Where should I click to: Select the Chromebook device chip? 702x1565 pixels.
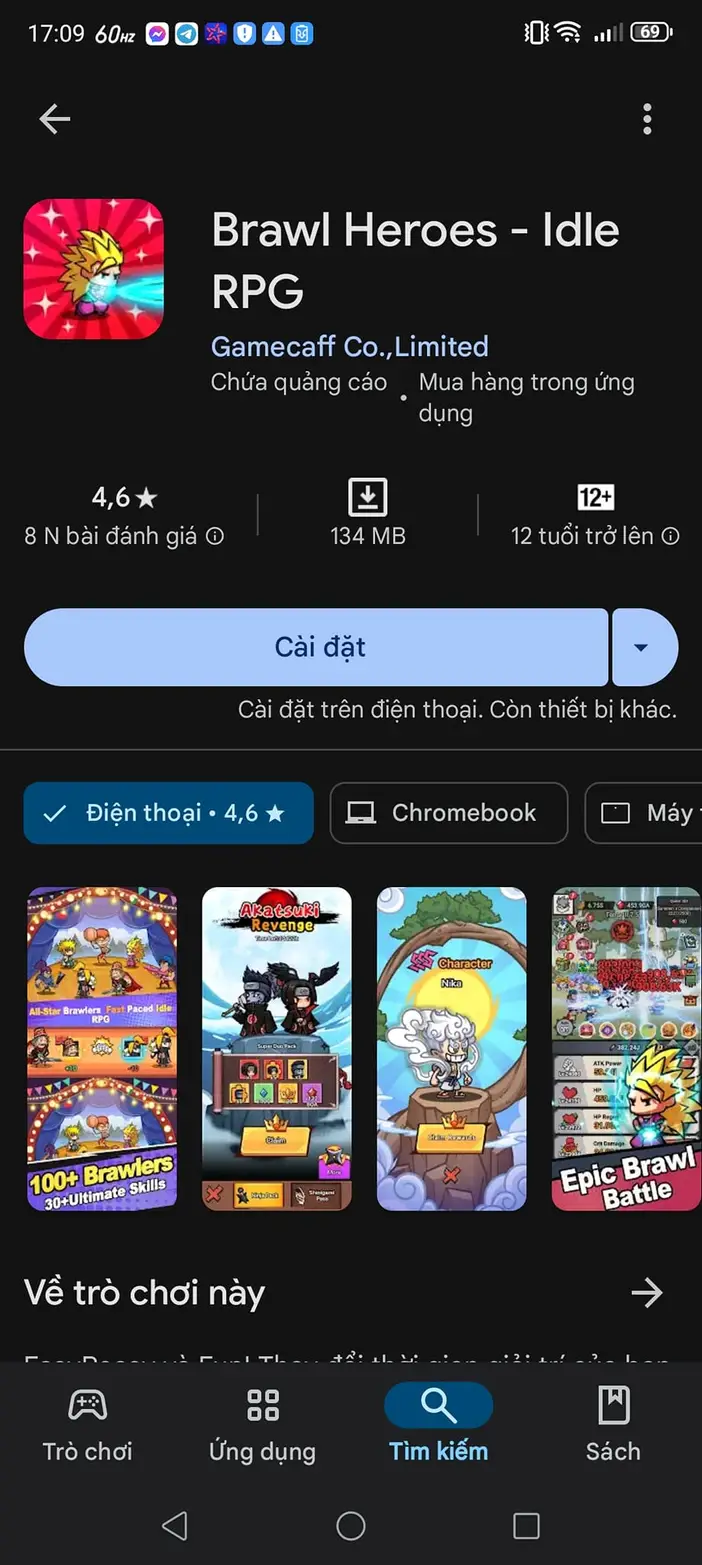pyautogui.click(x=448, y=813)
